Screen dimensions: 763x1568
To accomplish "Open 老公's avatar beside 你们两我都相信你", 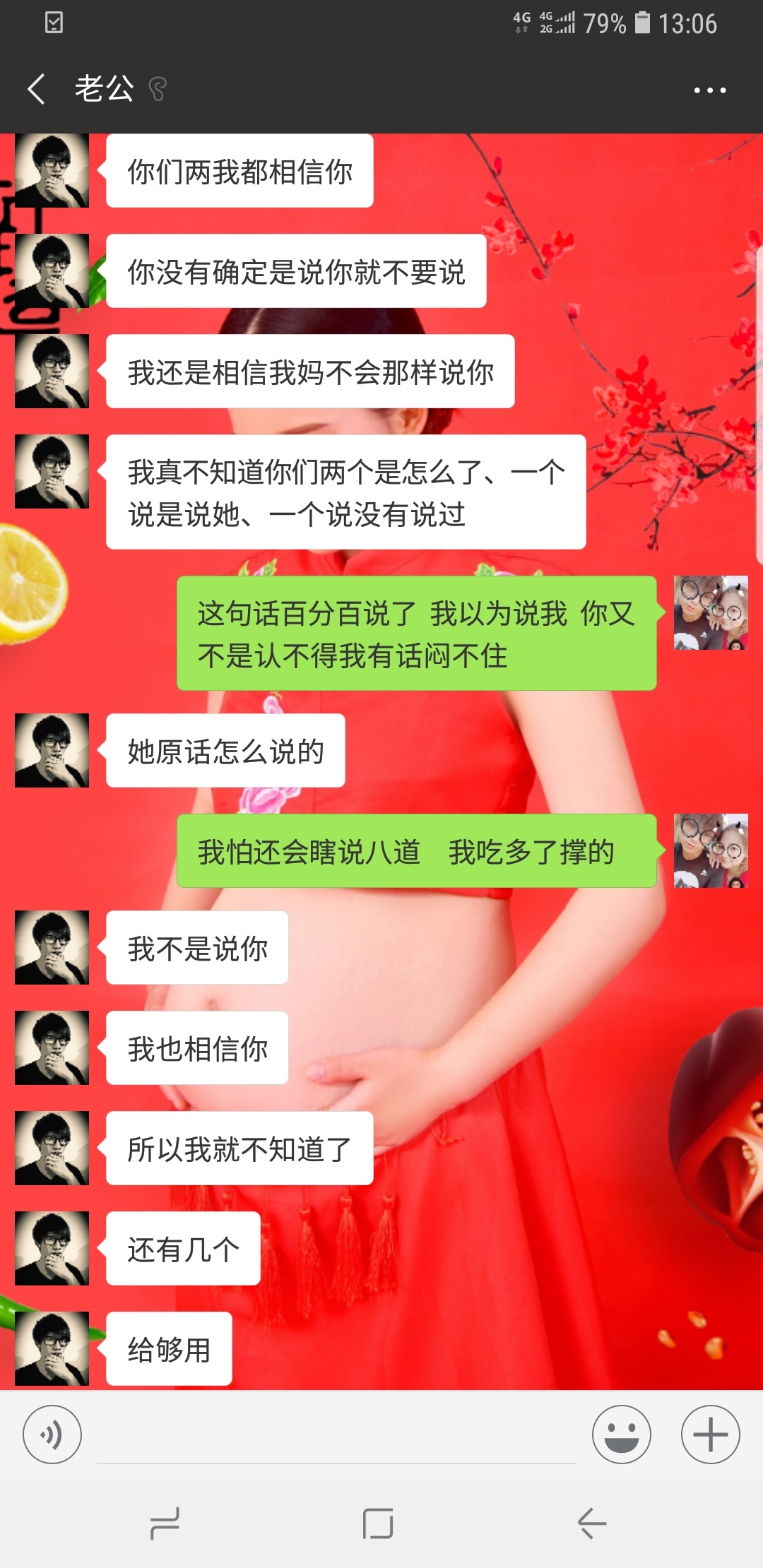I will tap(52, 170).
